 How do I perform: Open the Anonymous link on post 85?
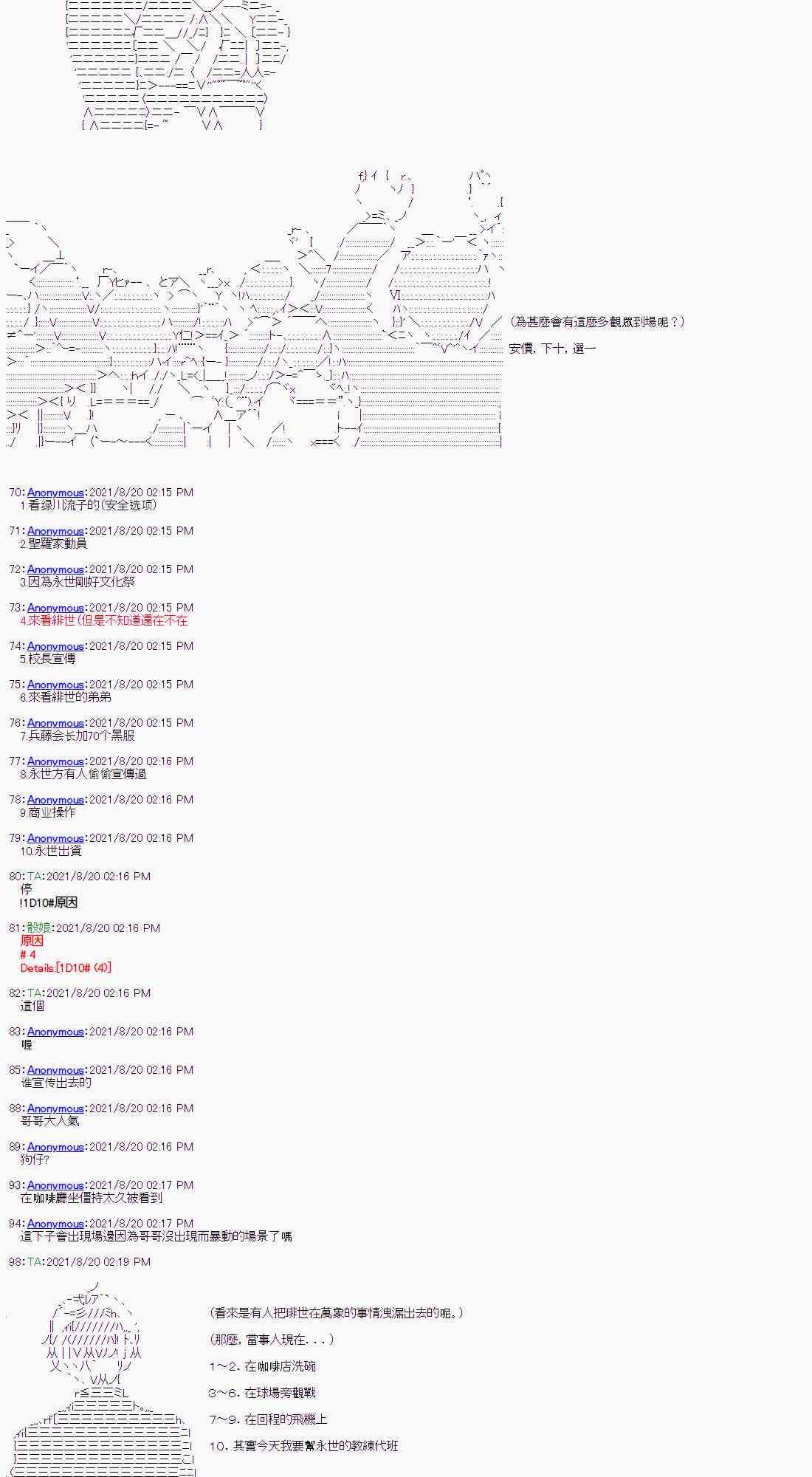55,1070
